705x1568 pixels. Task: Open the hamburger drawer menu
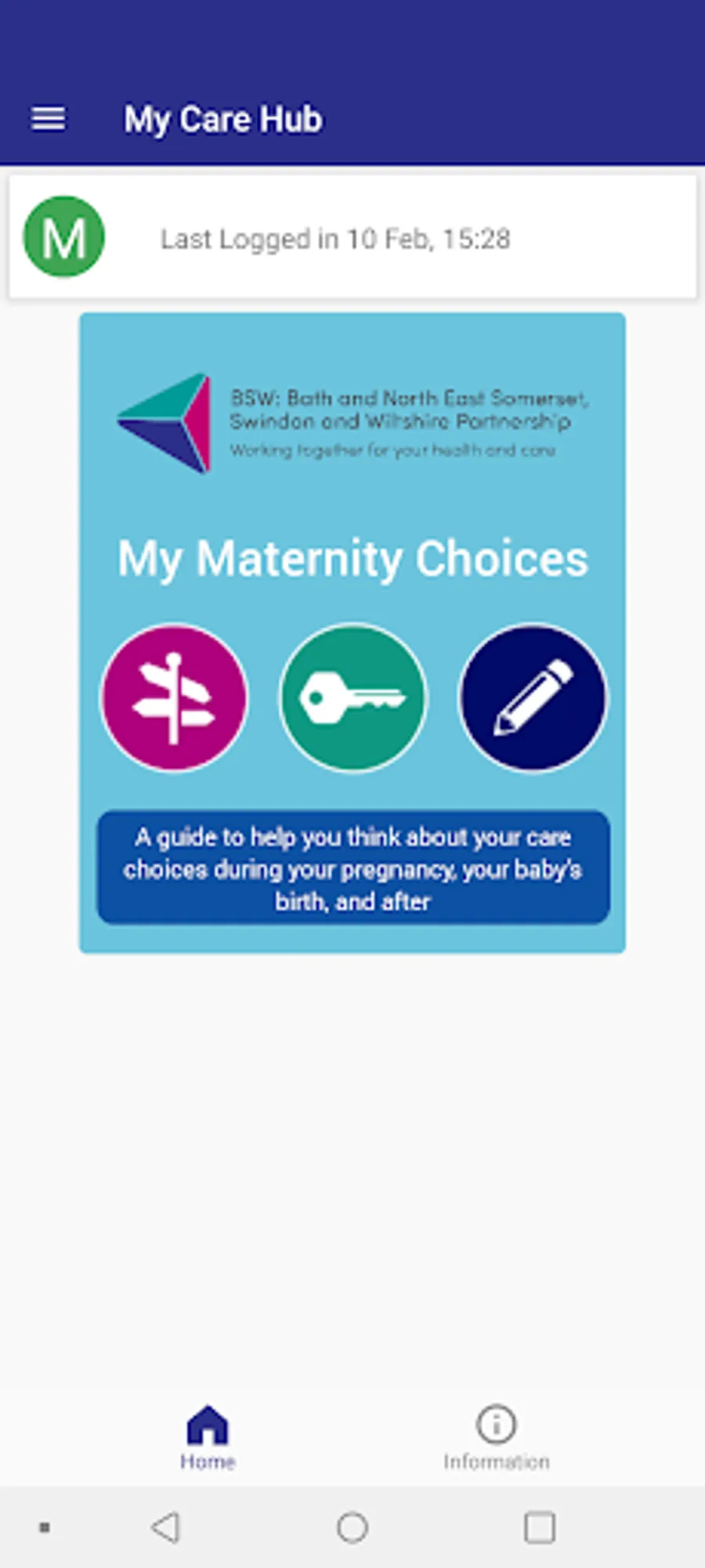coord(49,120)
